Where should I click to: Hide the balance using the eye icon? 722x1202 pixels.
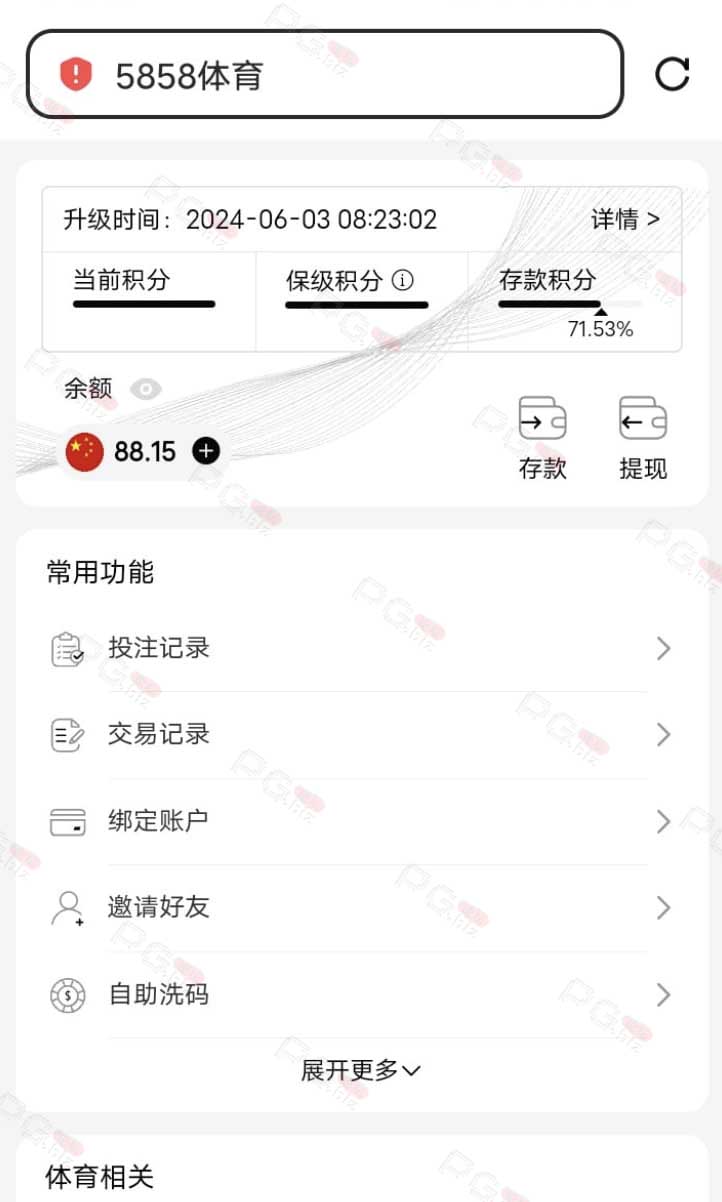click(x=145, y=389)
